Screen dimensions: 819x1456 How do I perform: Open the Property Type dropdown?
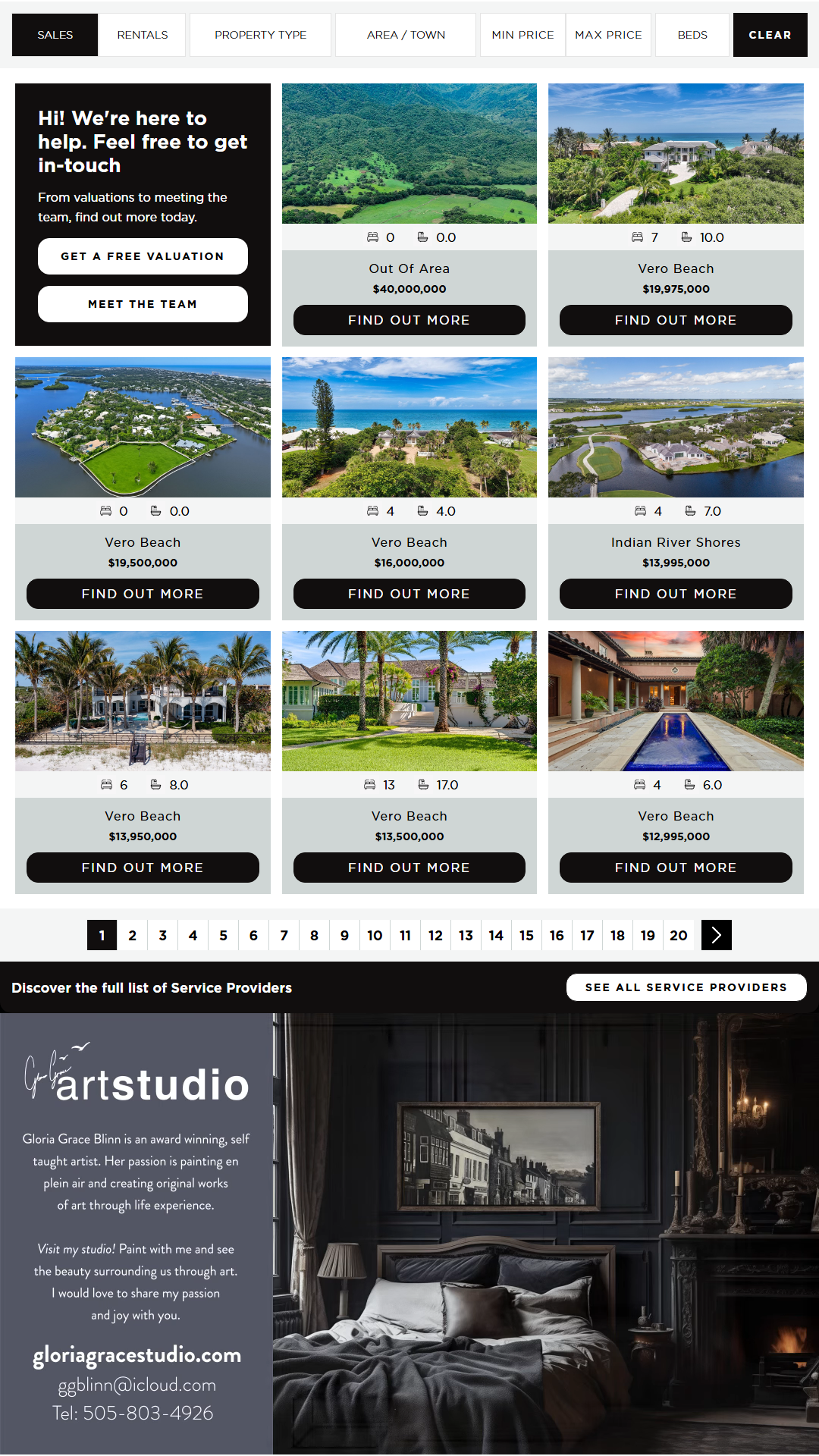click(260, 35)
